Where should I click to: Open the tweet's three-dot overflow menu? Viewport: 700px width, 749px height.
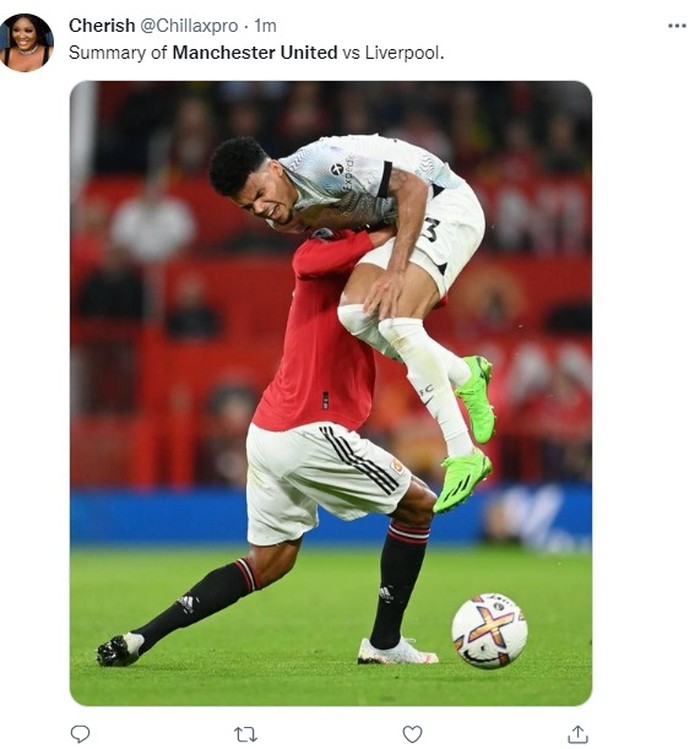[x=677, y=26]
